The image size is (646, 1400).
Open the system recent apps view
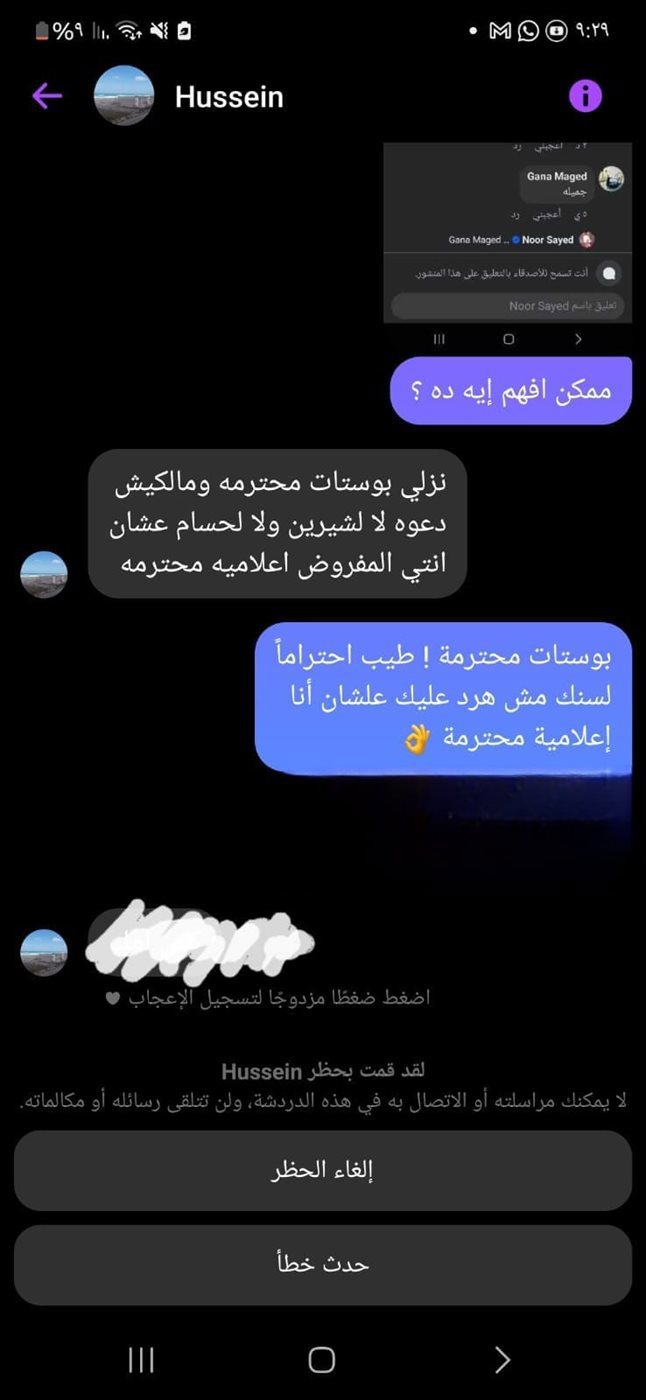pos(141,1359)
